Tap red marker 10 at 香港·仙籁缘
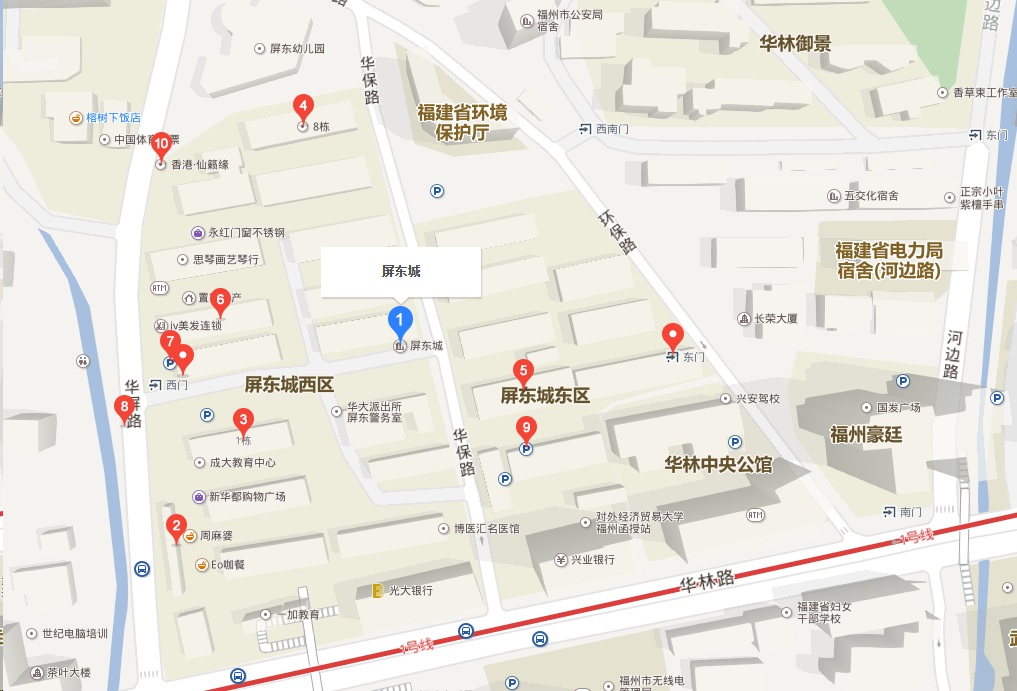This screenshot has height=691, width=1017. pos(161,144)
